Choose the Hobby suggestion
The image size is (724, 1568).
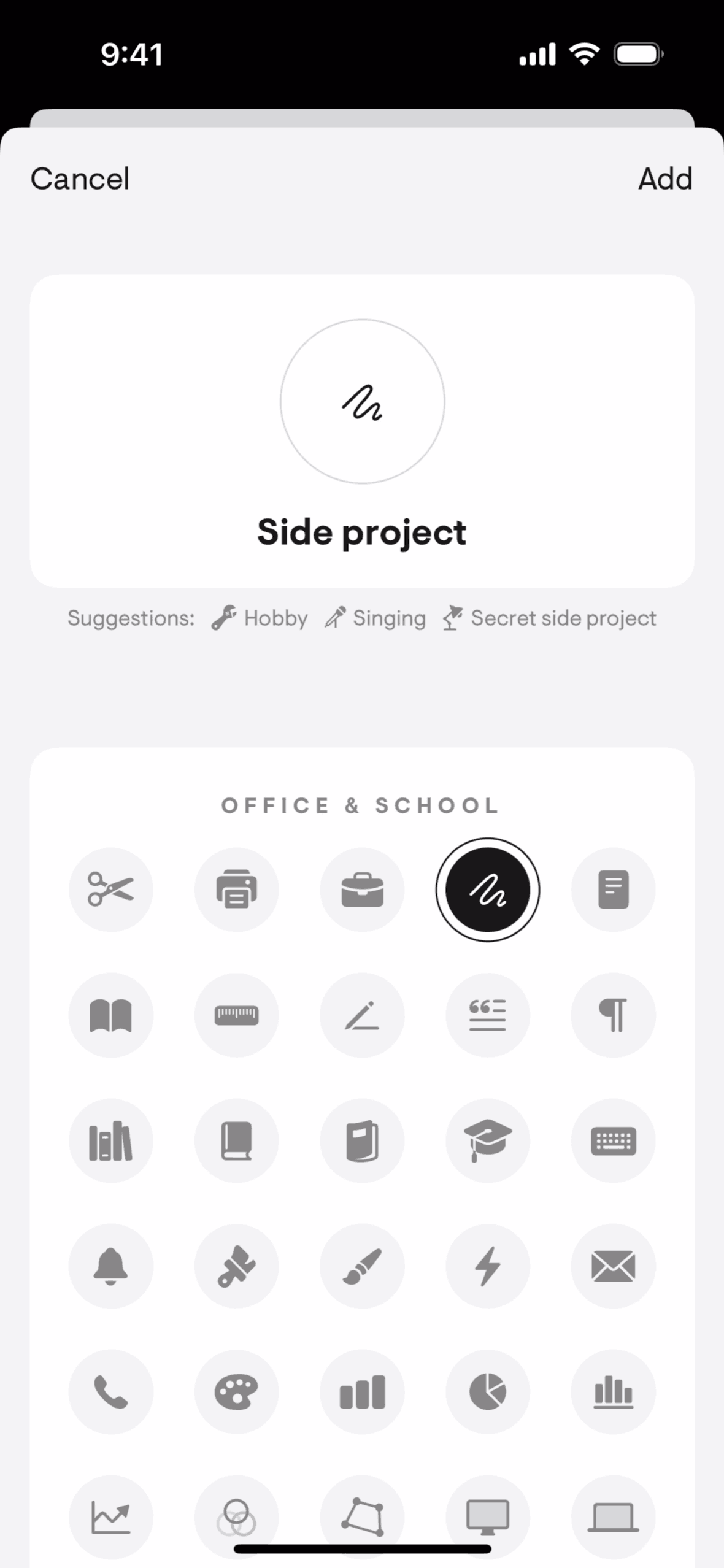260,618
